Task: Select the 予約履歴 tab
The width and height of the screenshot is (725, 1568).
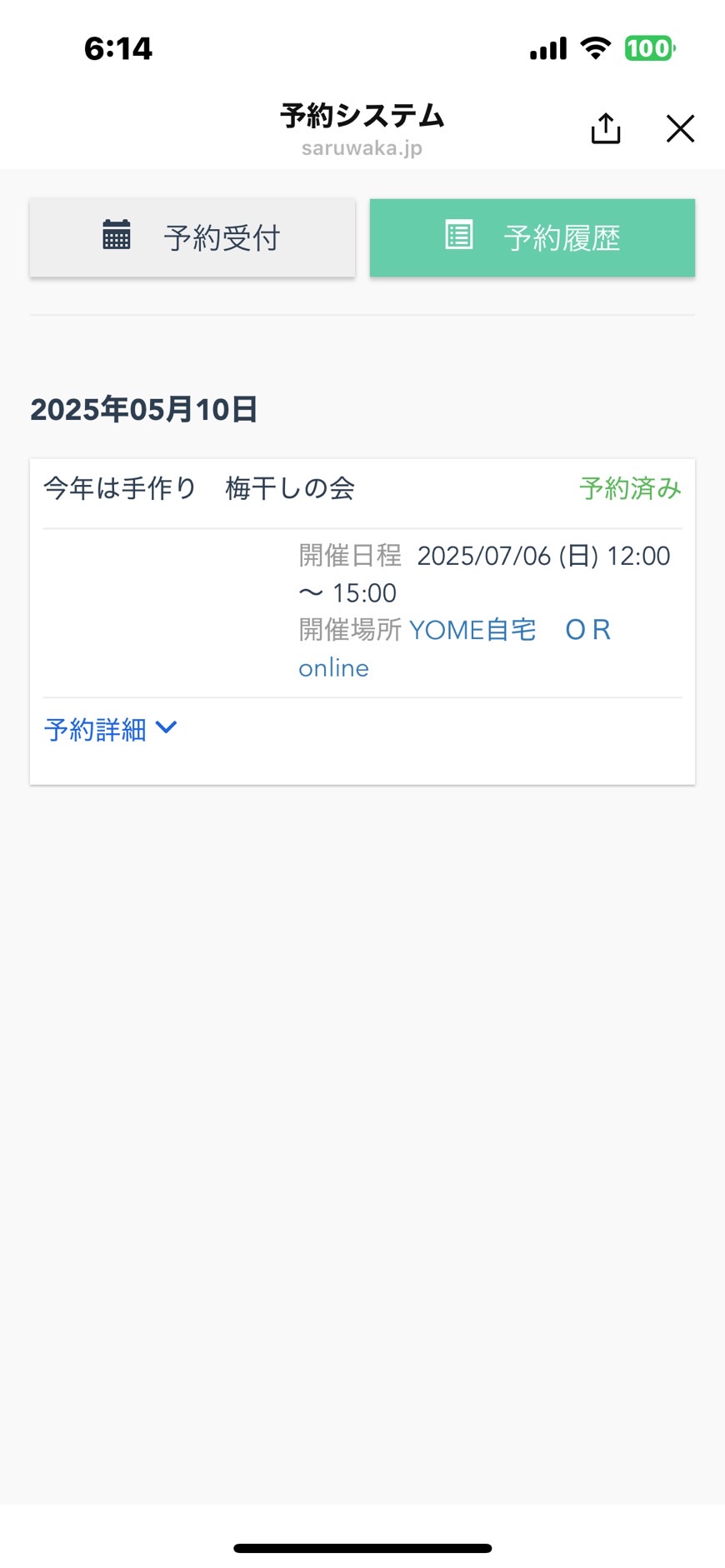Action: [x=532, y=237]
